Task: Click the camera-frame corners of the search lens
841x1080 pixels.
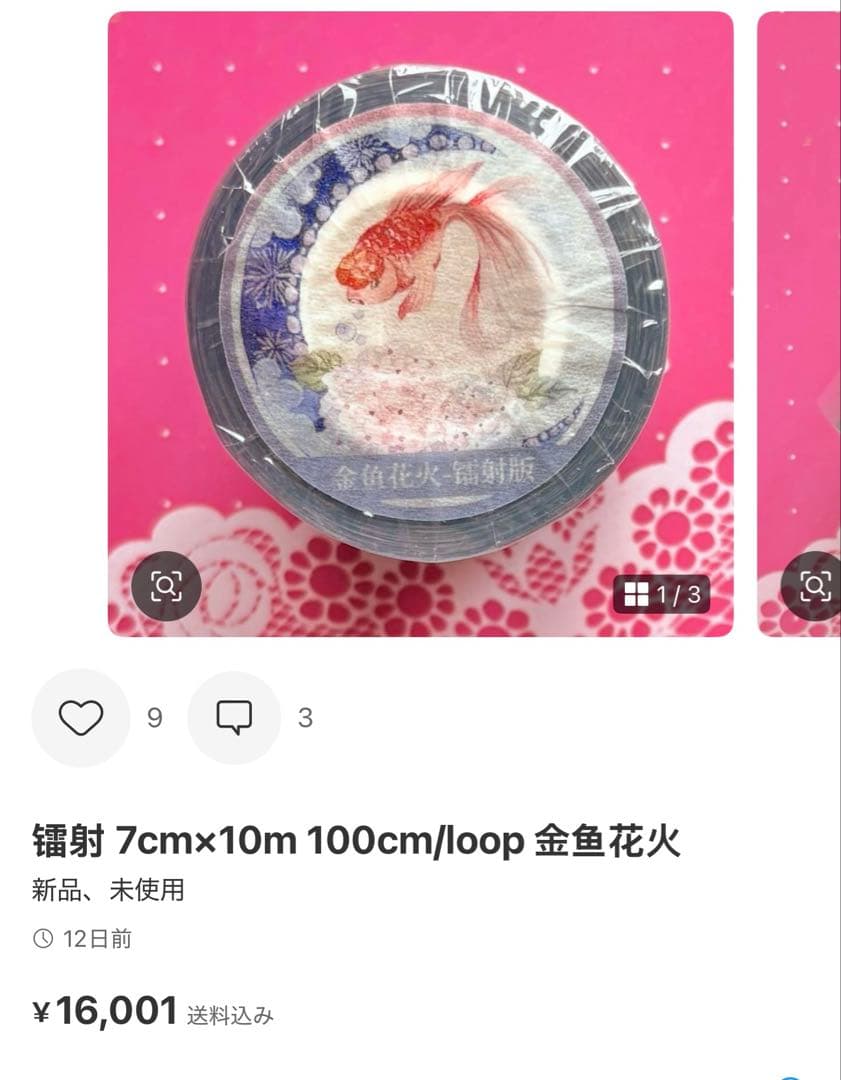Action: 168,585
